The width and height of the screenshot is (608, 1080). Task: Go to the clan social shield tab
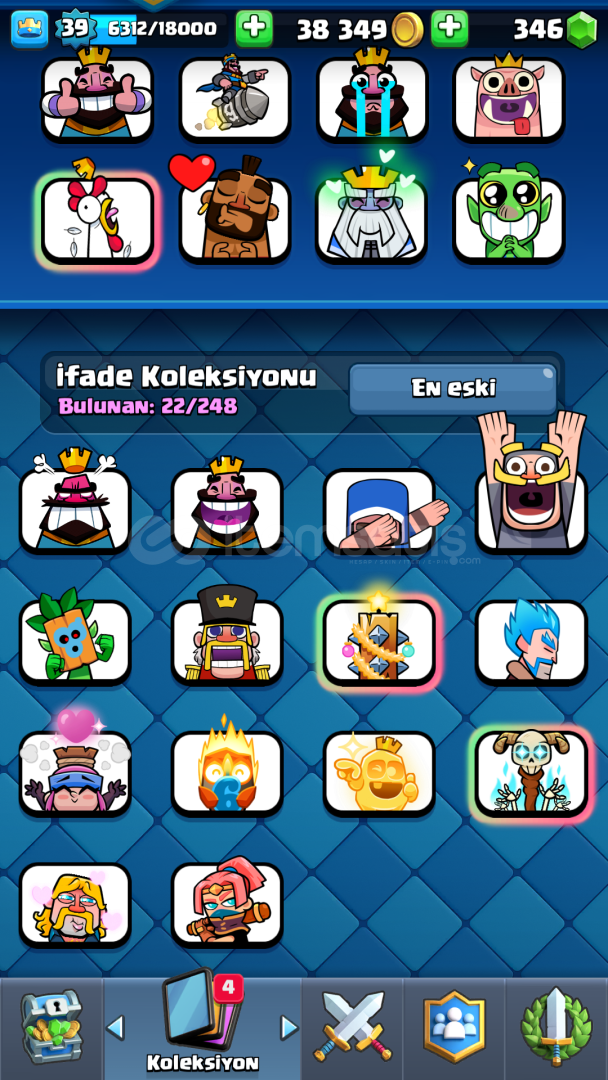[x=454, y=1027]
